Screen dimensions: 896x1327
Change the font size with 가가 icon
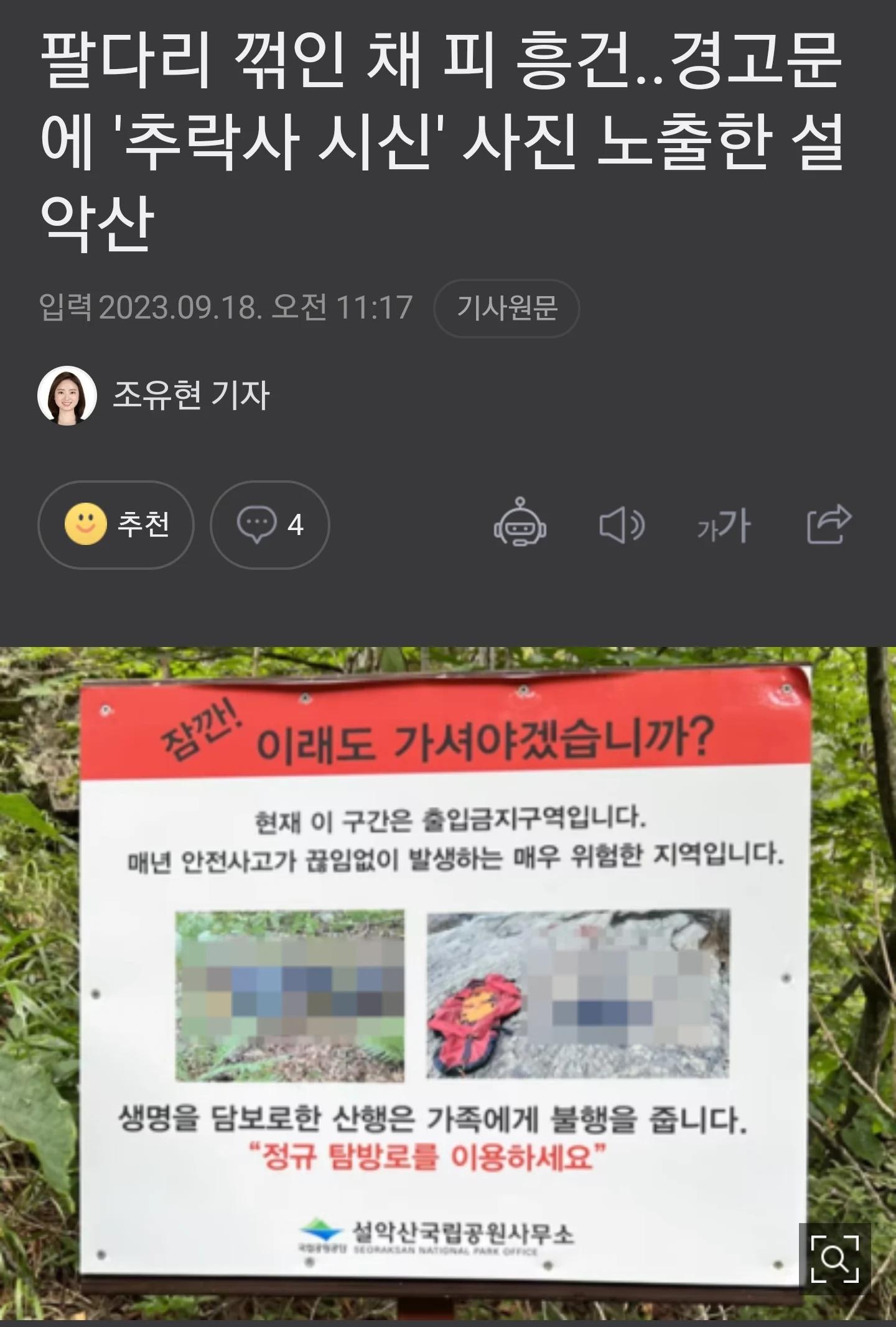click(x=724, y=526)
